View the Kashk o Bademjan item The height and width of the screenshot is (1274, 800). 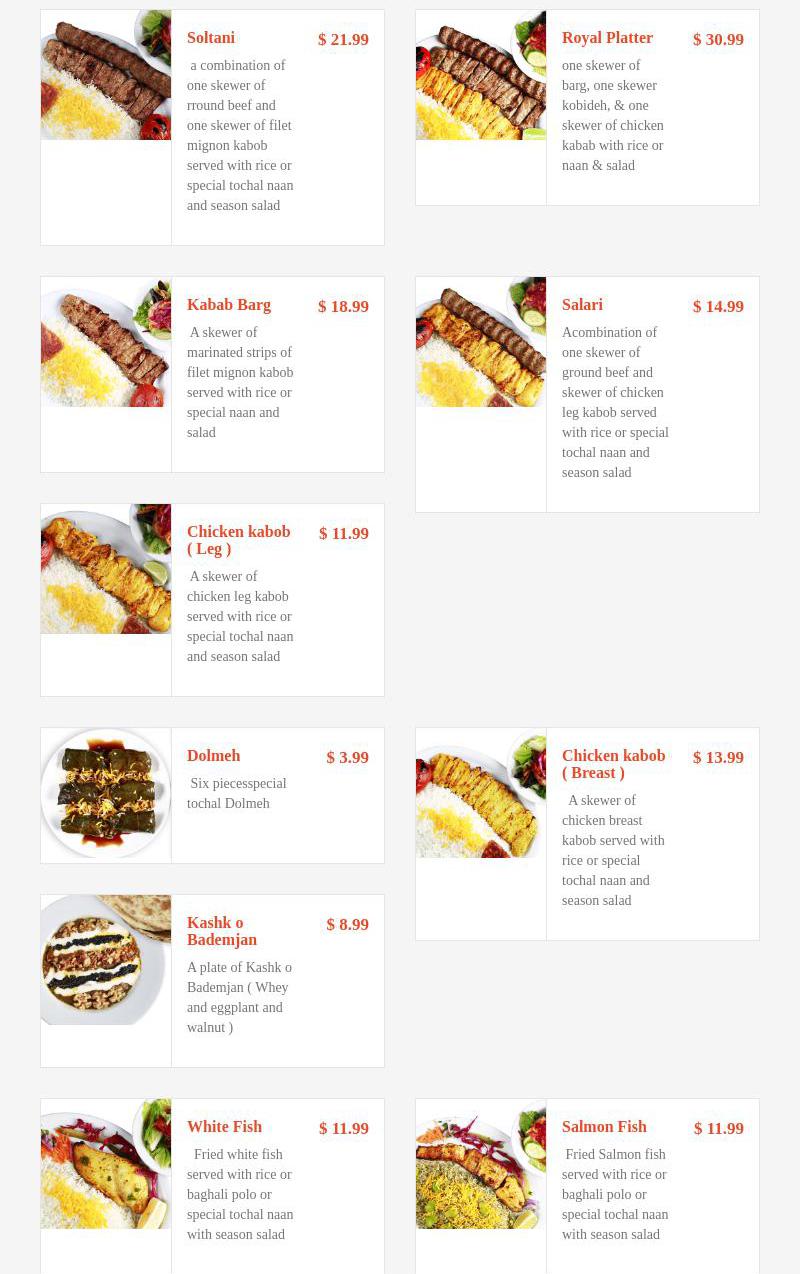[222, 931]
